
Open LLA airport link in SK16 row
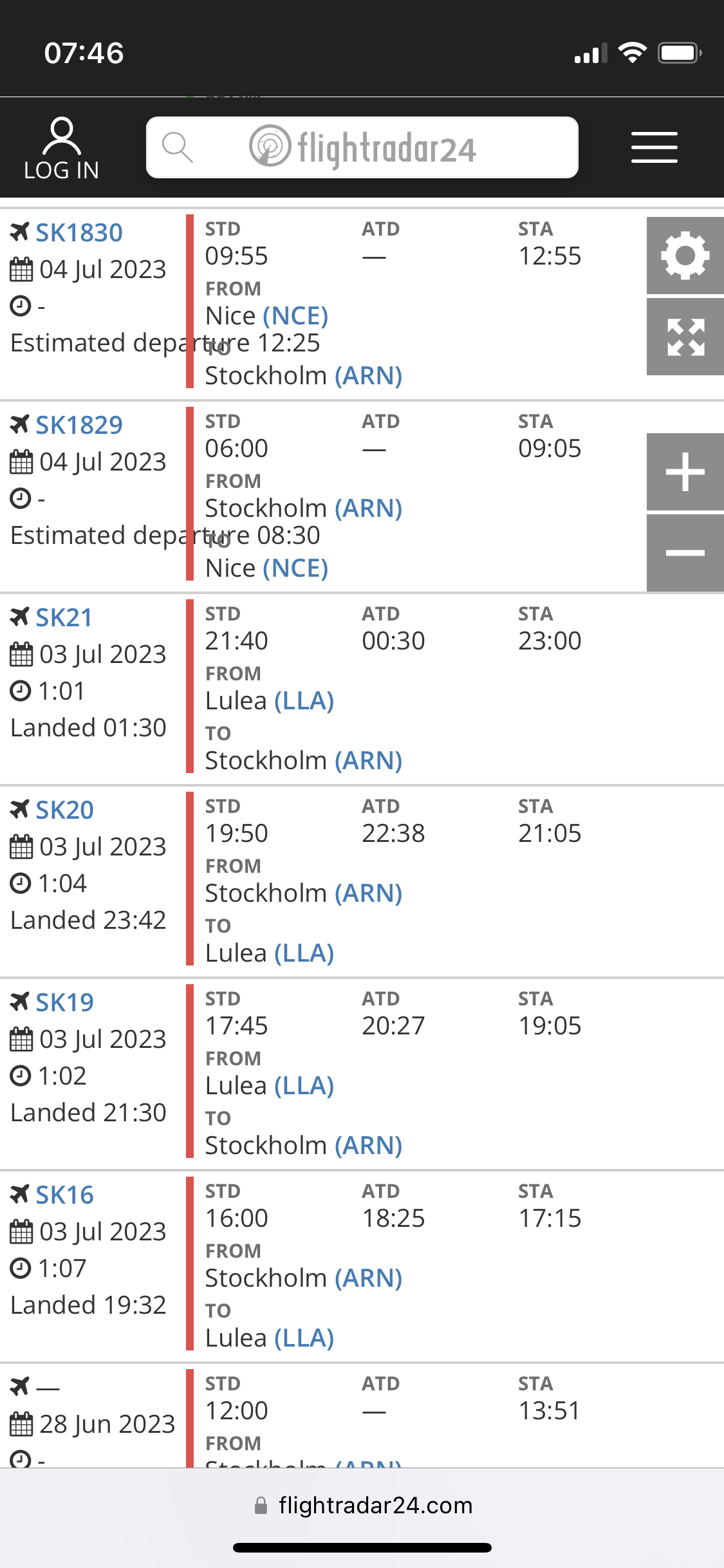[x=304, y=1338]
